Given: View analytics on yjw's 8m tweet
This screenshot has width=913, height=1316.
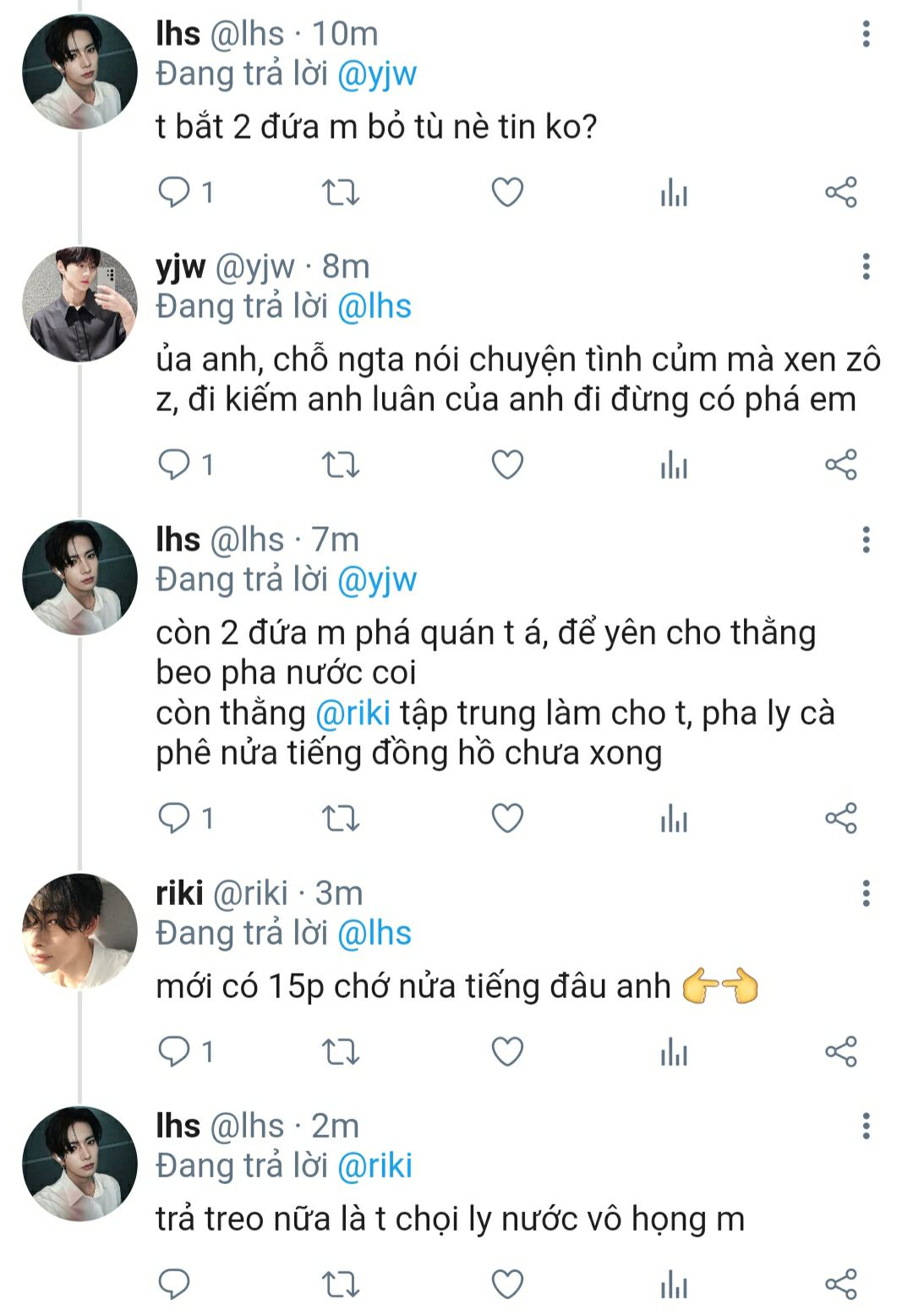Looking at the screenshot, I should pos(674,464).
